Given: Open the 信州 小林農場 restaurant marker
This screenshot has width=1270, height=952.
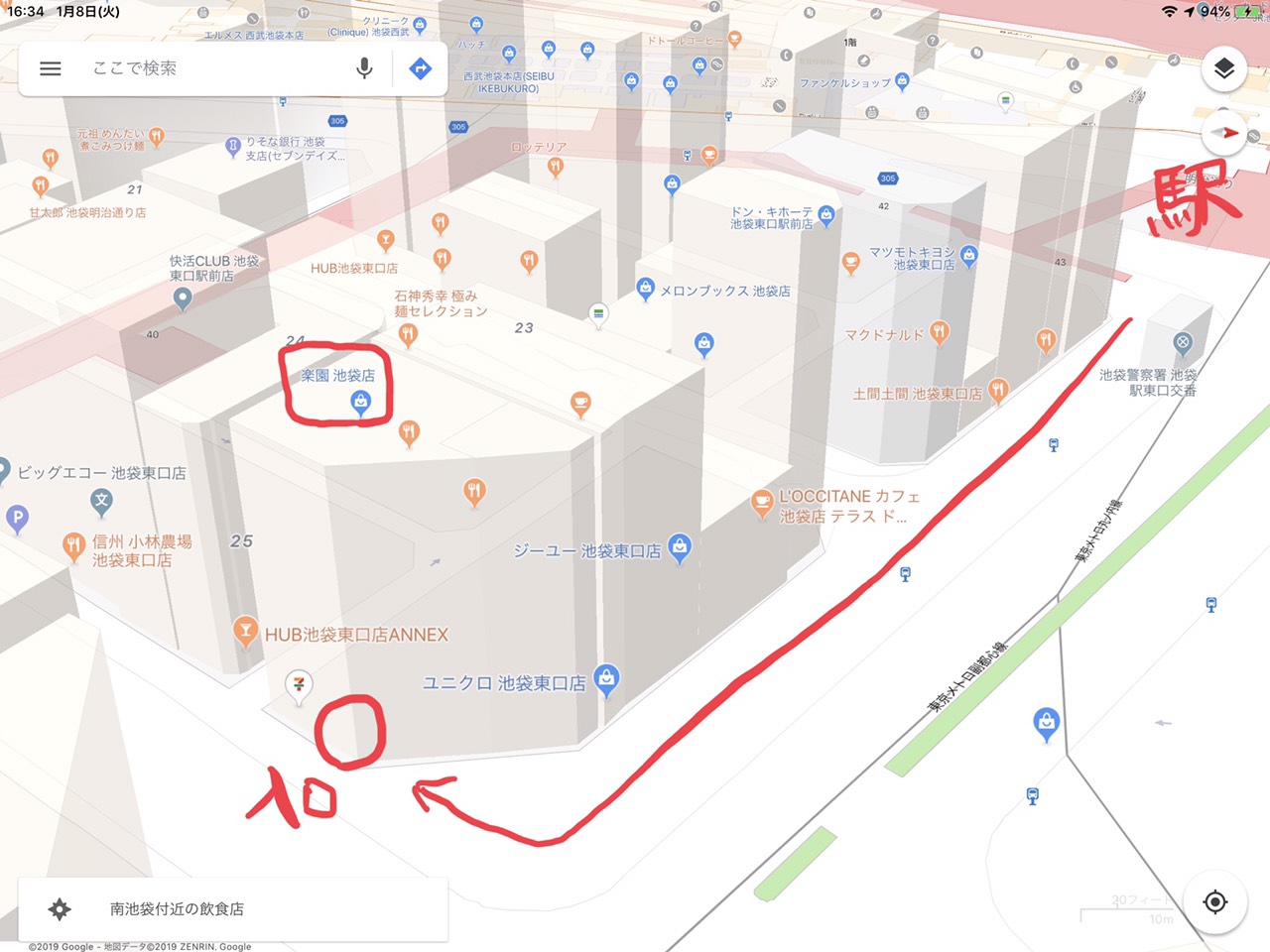Looking at the screenshot, I should pos(73,544).
